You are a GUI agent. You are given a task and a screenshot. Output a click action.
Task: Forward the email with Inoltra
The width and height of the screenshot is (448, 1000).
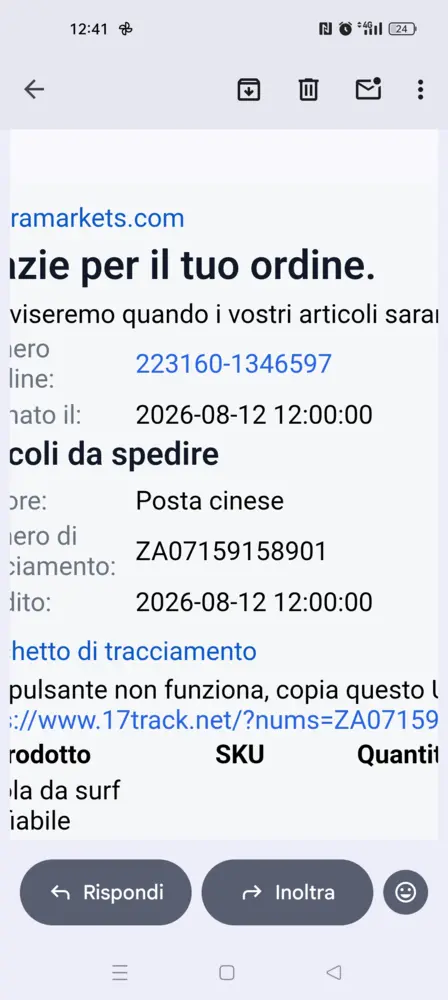pos(287,892)
